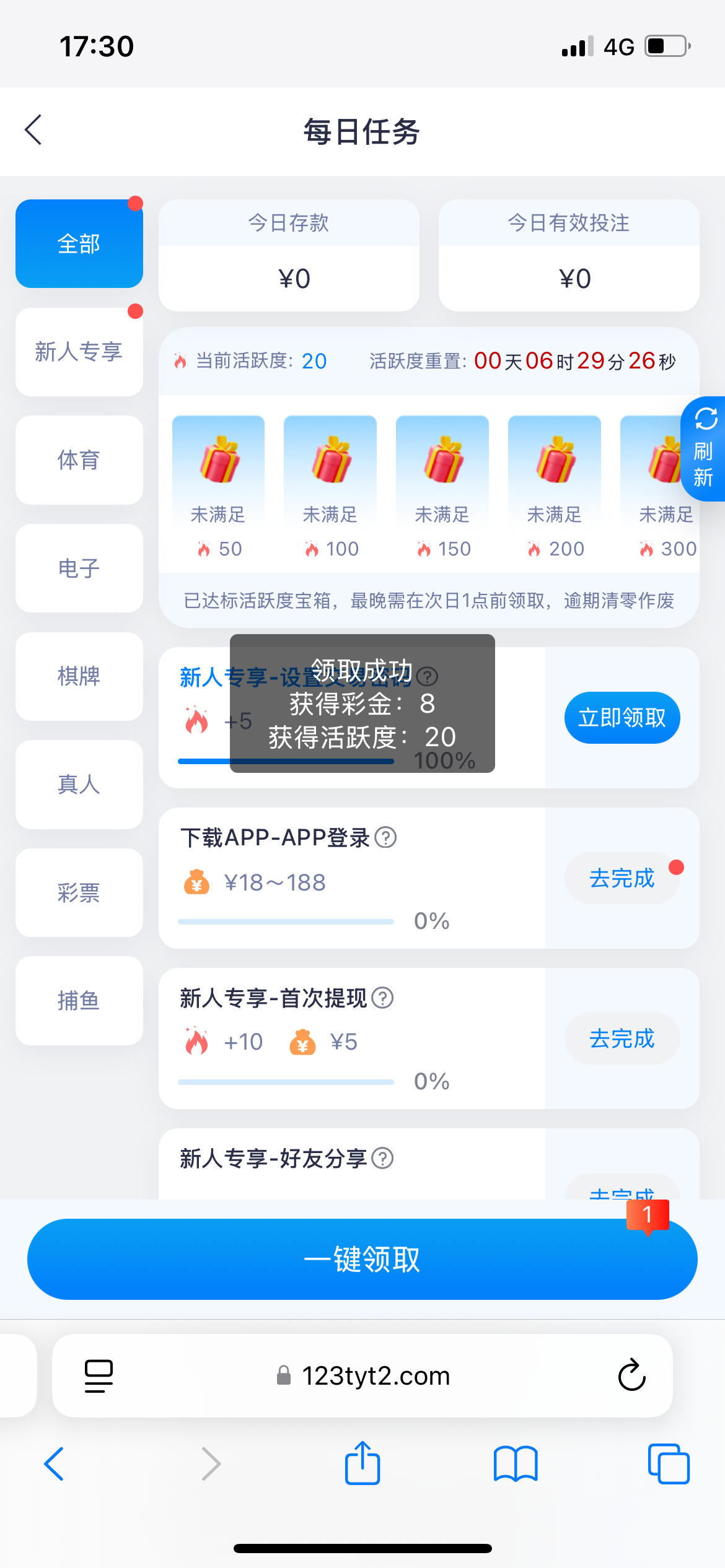Viewport: 725px width, 1568px height.
Task: Open the 电子 task category
Action: 79,568
